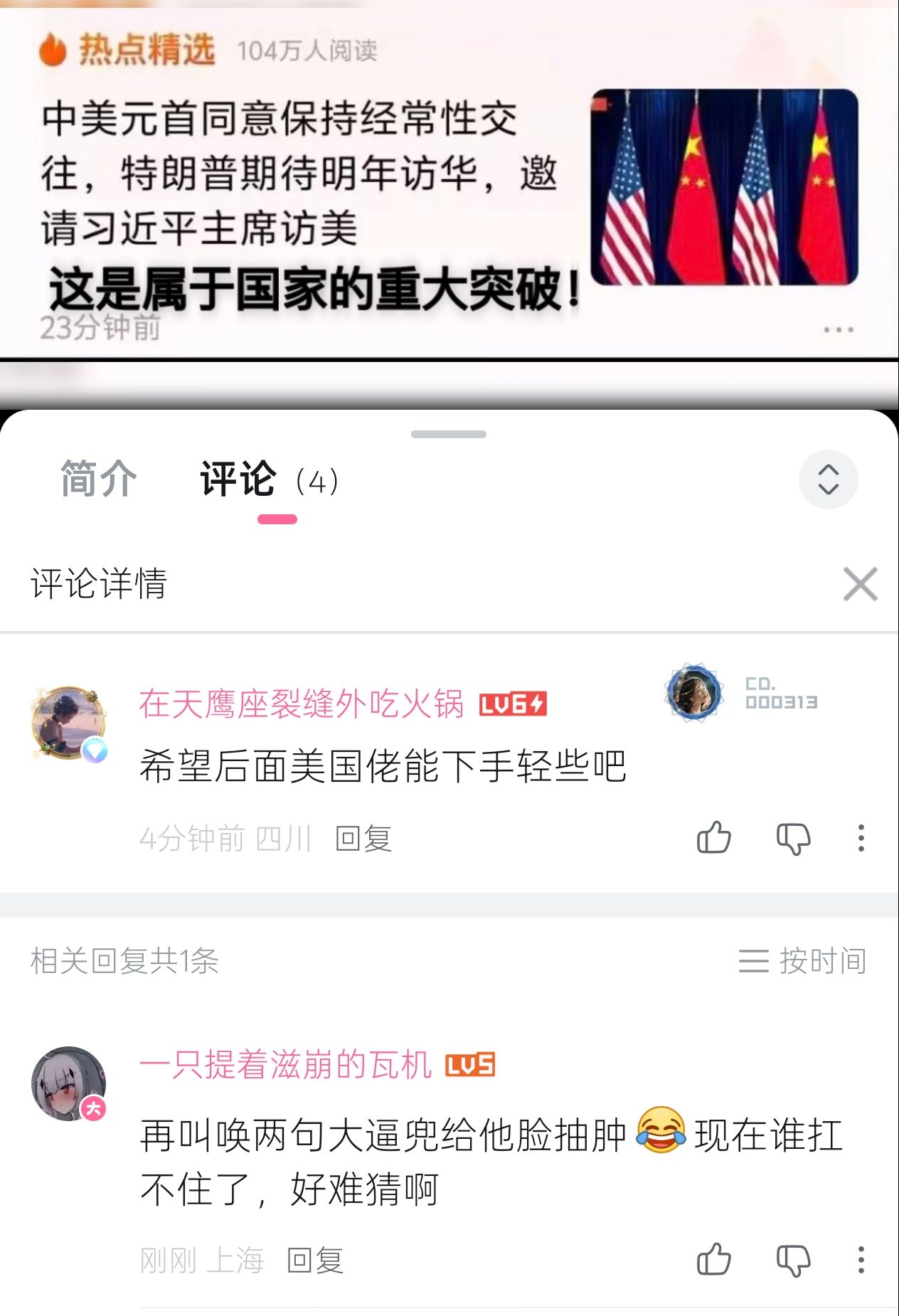Open the profile of 一只提着滋崩的瓦机
The width and height of the screenshot is (899, 1316).
[285, 1065]
